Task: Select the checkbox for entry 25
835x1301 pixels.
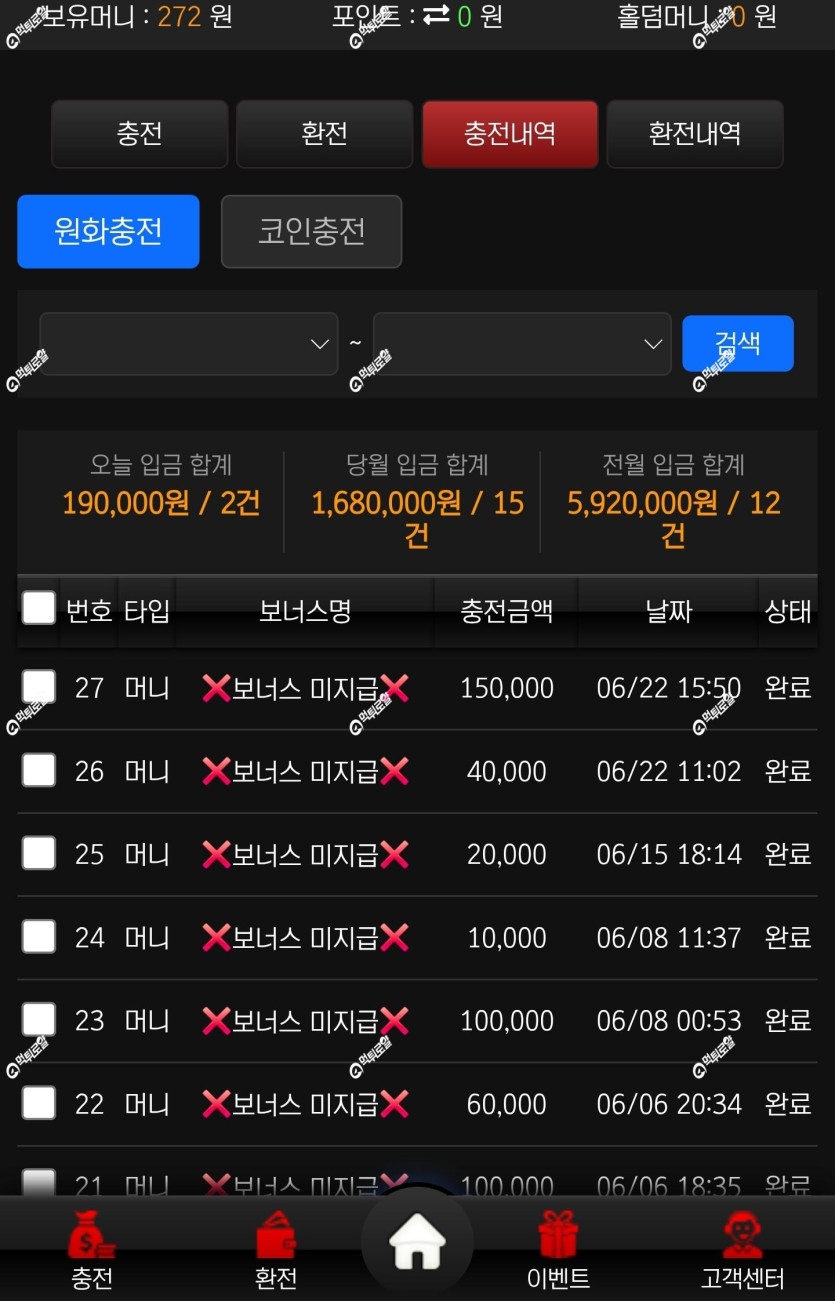Action: coord(39,853)
